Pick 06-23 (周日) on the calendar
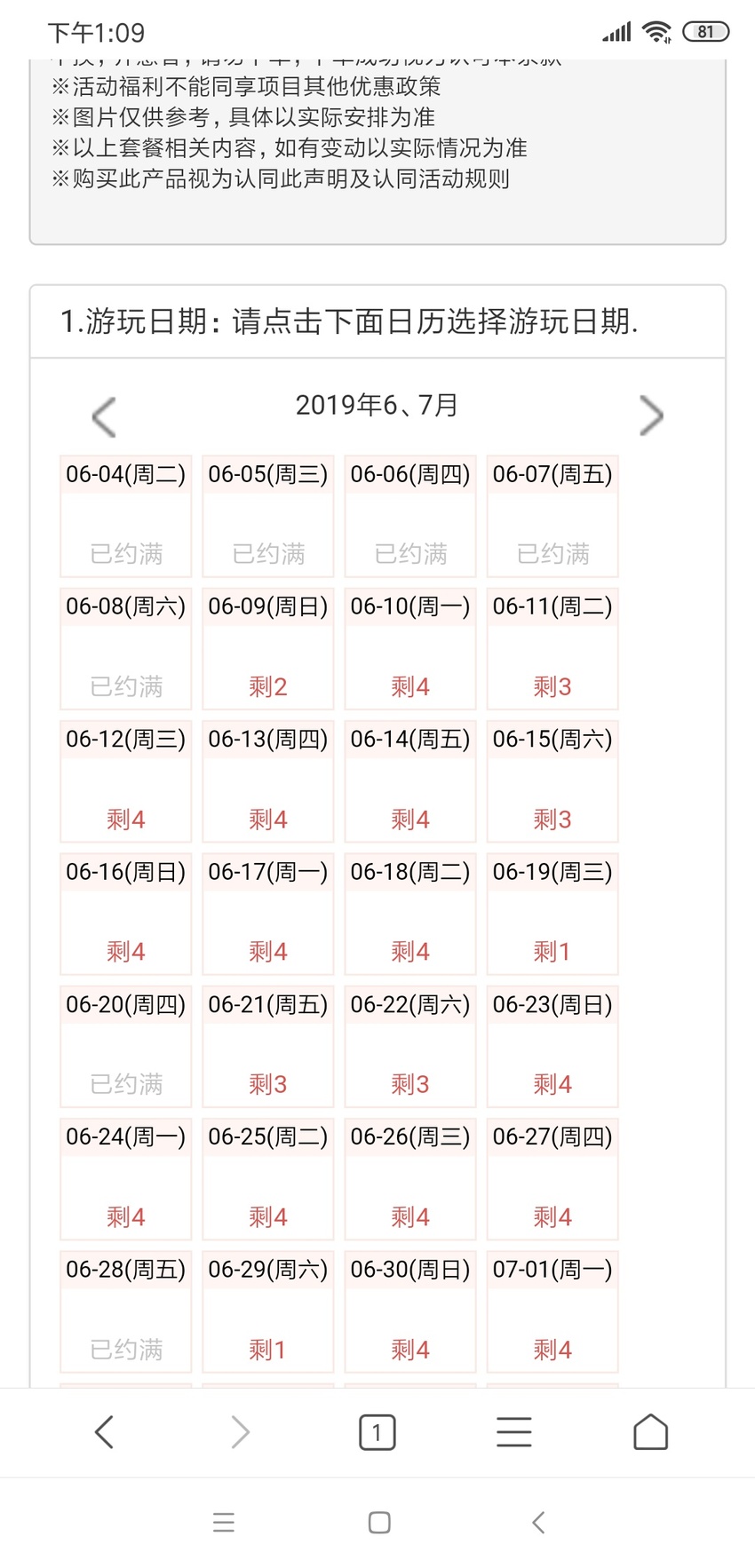Screen dimensions: 755x1568 point(552,1046)
